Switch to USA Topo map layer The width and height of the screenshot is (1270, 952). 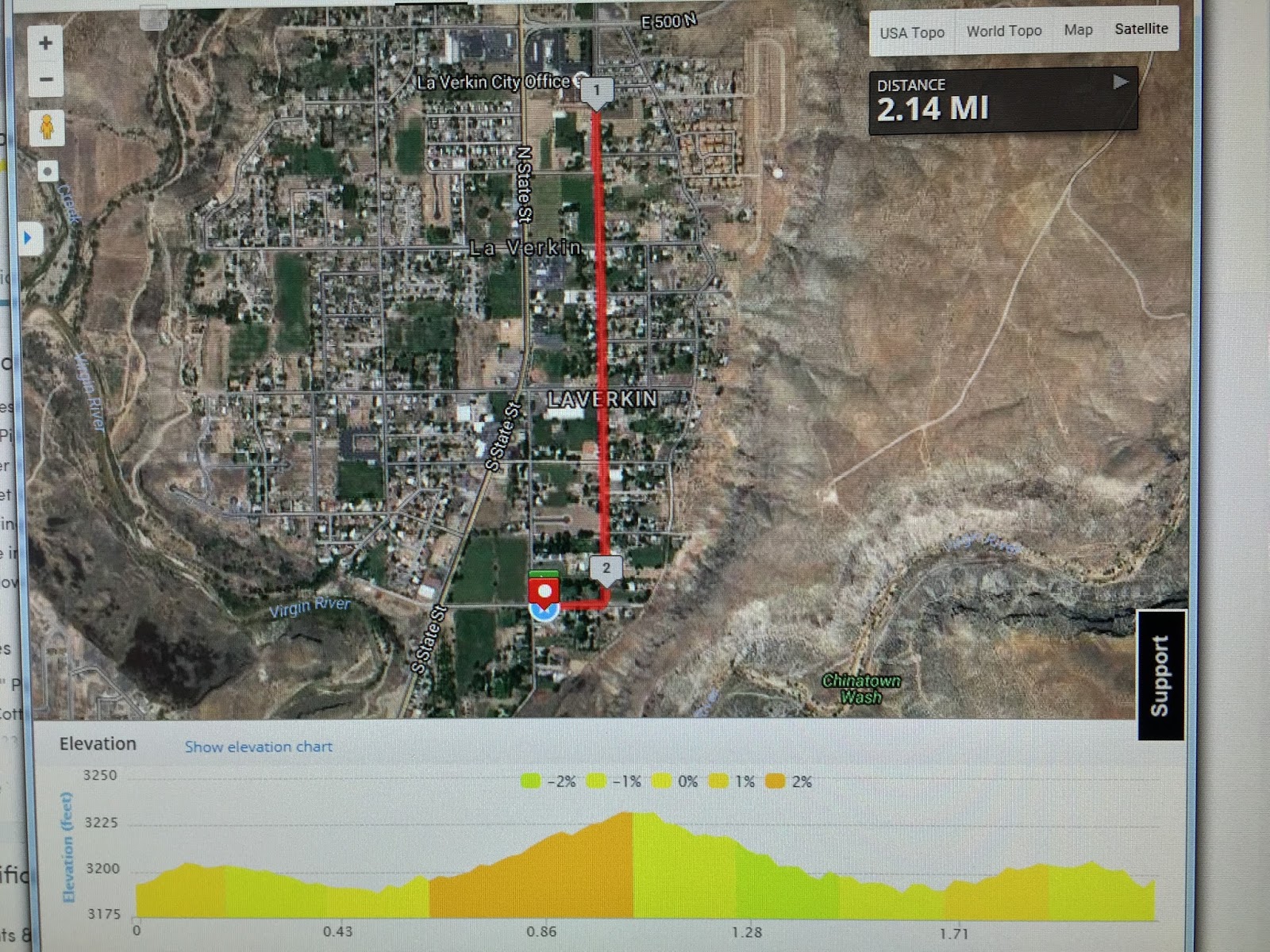click(911, 33)
